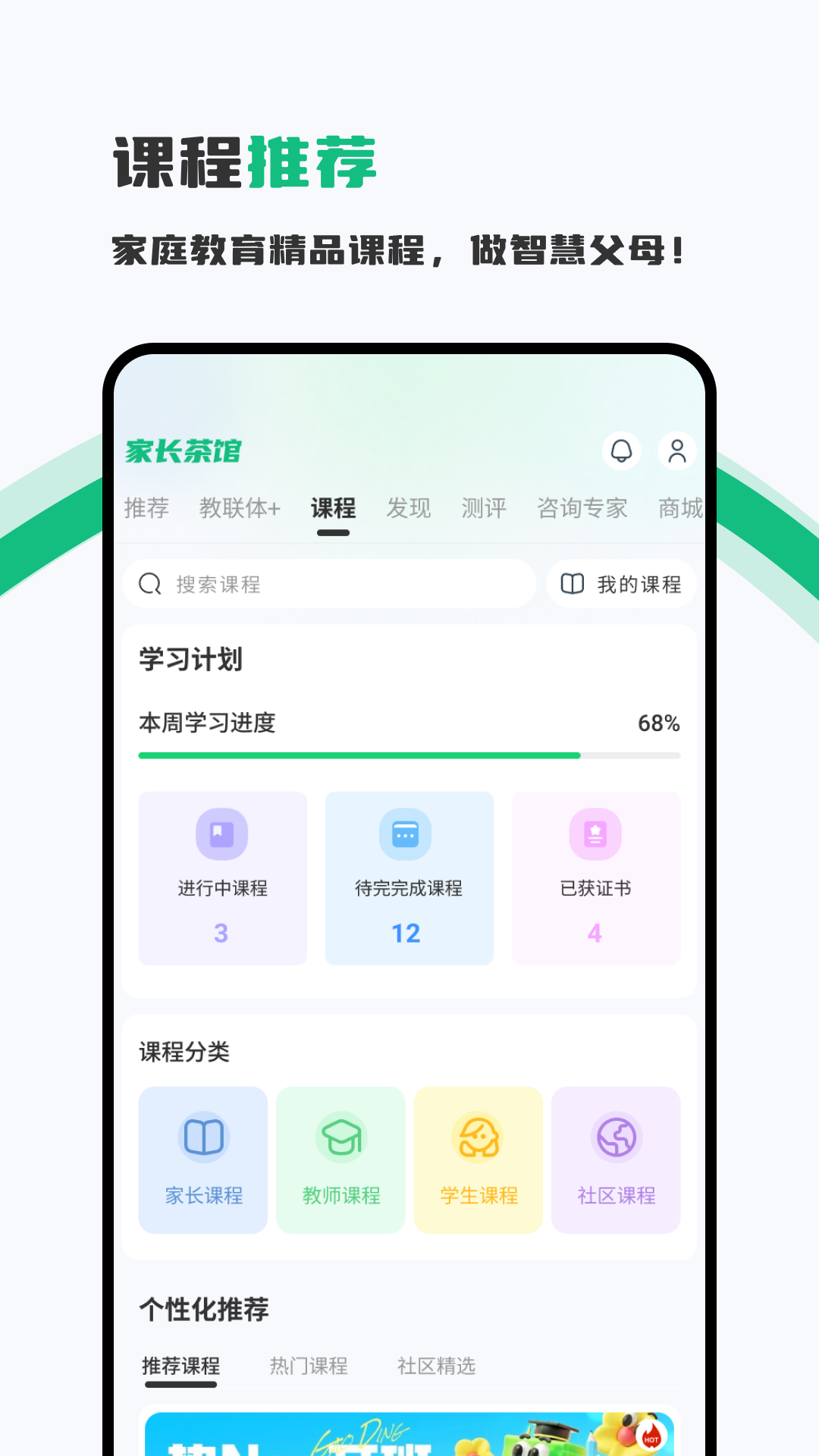This screenshot has height=1456, width=819.
Task: Open the 商城 tab
Action: point(679,508)
